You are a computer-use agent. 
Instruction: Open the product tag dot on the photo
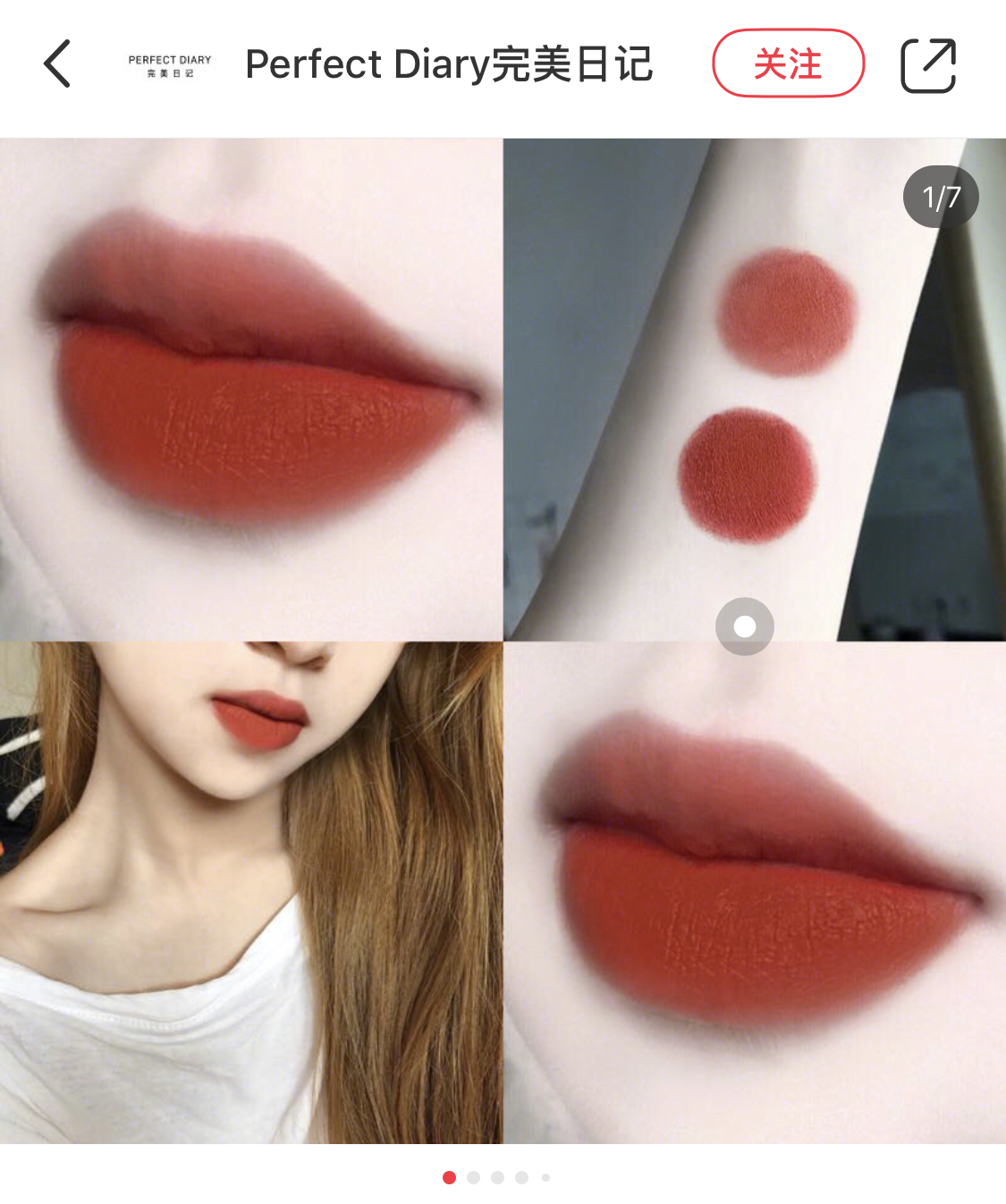(744, 627)
